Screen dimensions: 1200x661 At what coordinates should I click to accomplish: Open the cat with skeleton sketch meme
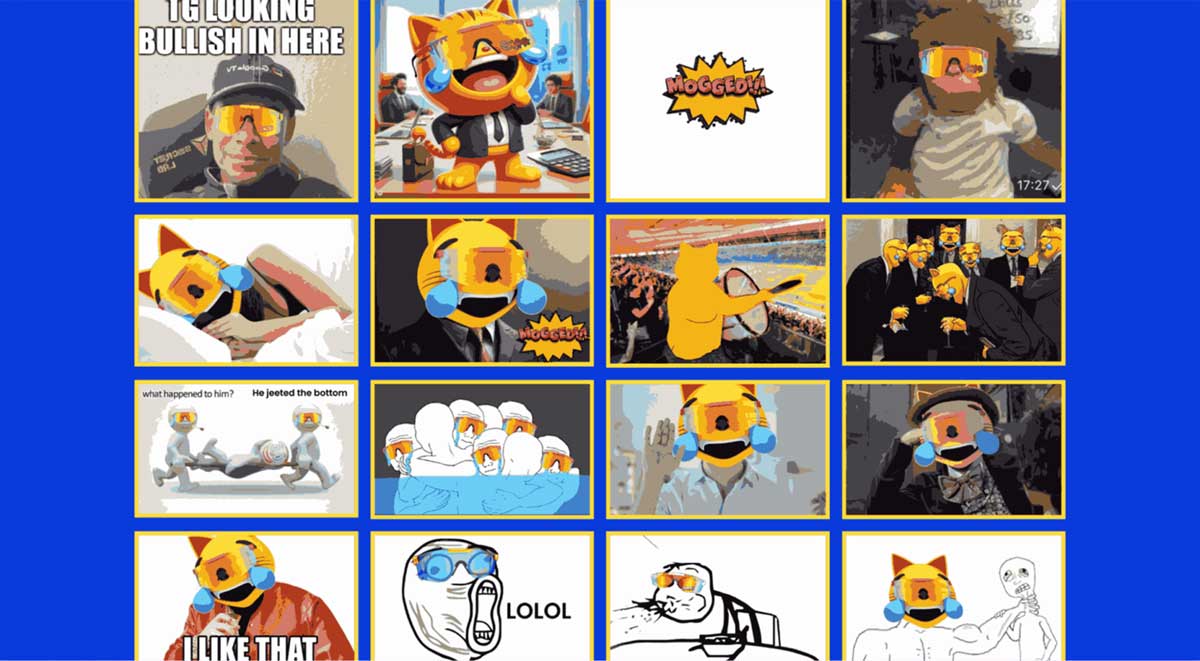coord(954,597)
